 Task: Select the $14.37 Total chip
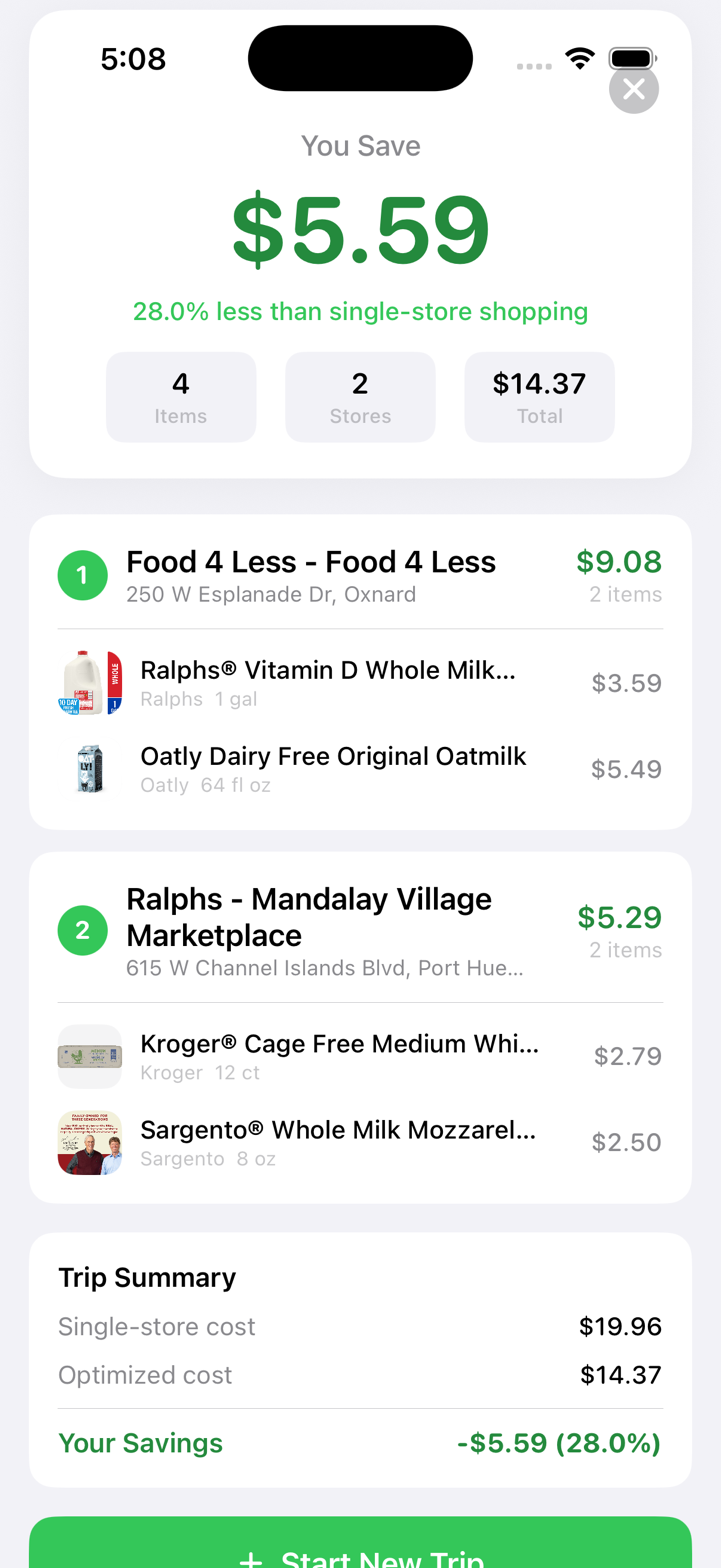coord(539,396)
